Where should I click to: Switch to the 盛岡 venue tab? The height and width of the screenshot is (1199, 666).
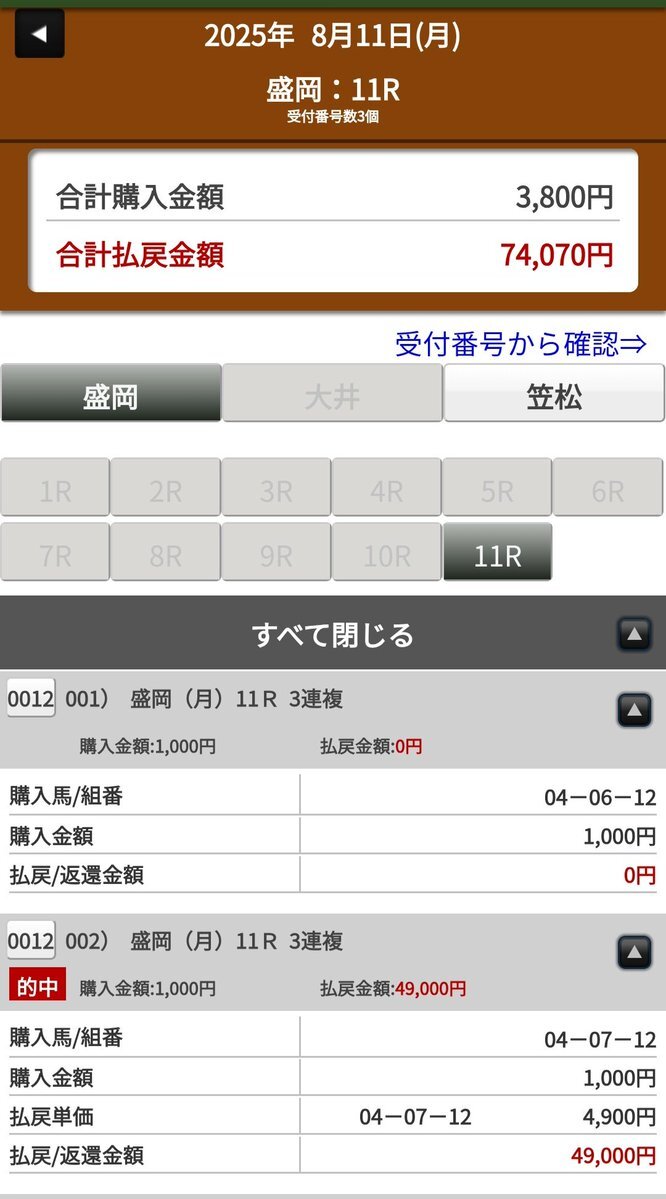111,393
